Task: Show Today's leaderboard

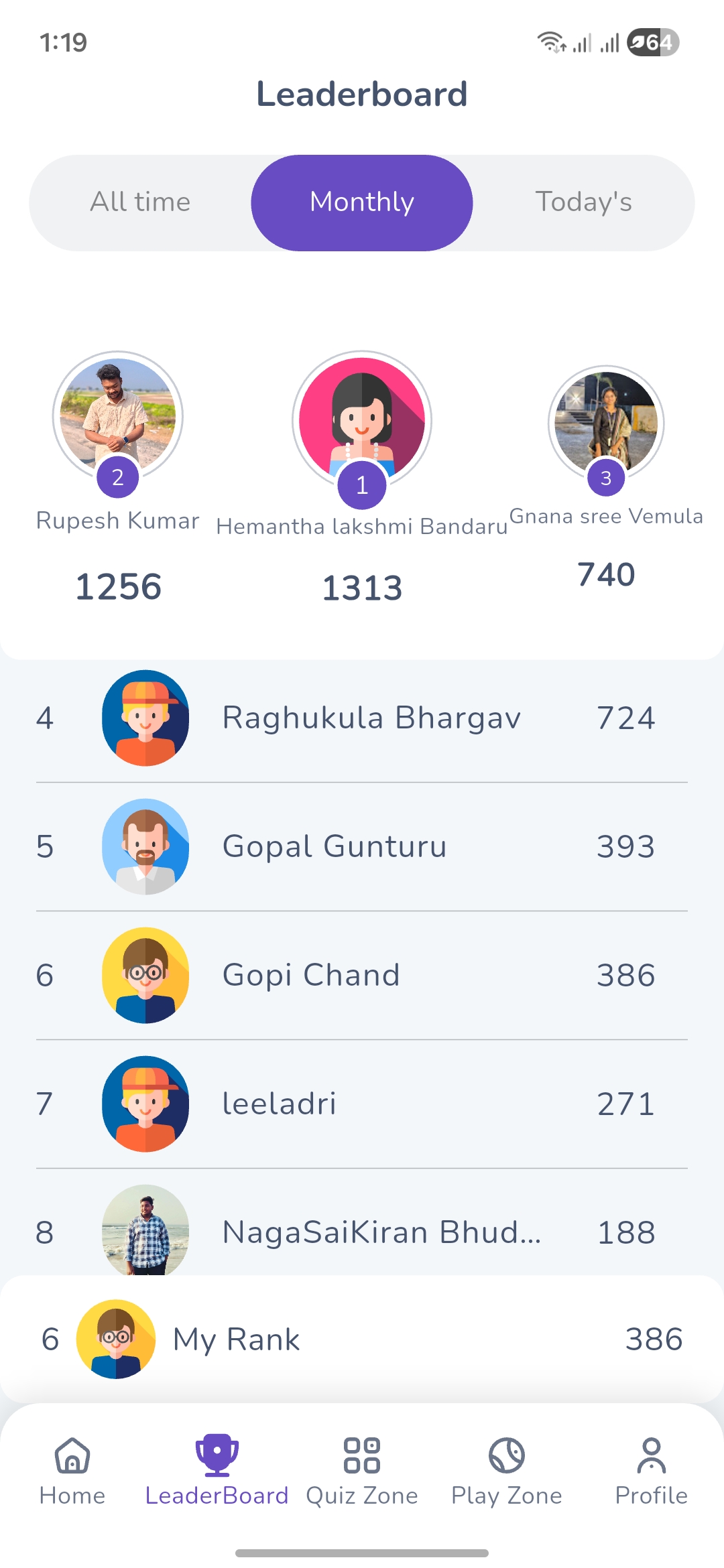Action: pos(583,202)
